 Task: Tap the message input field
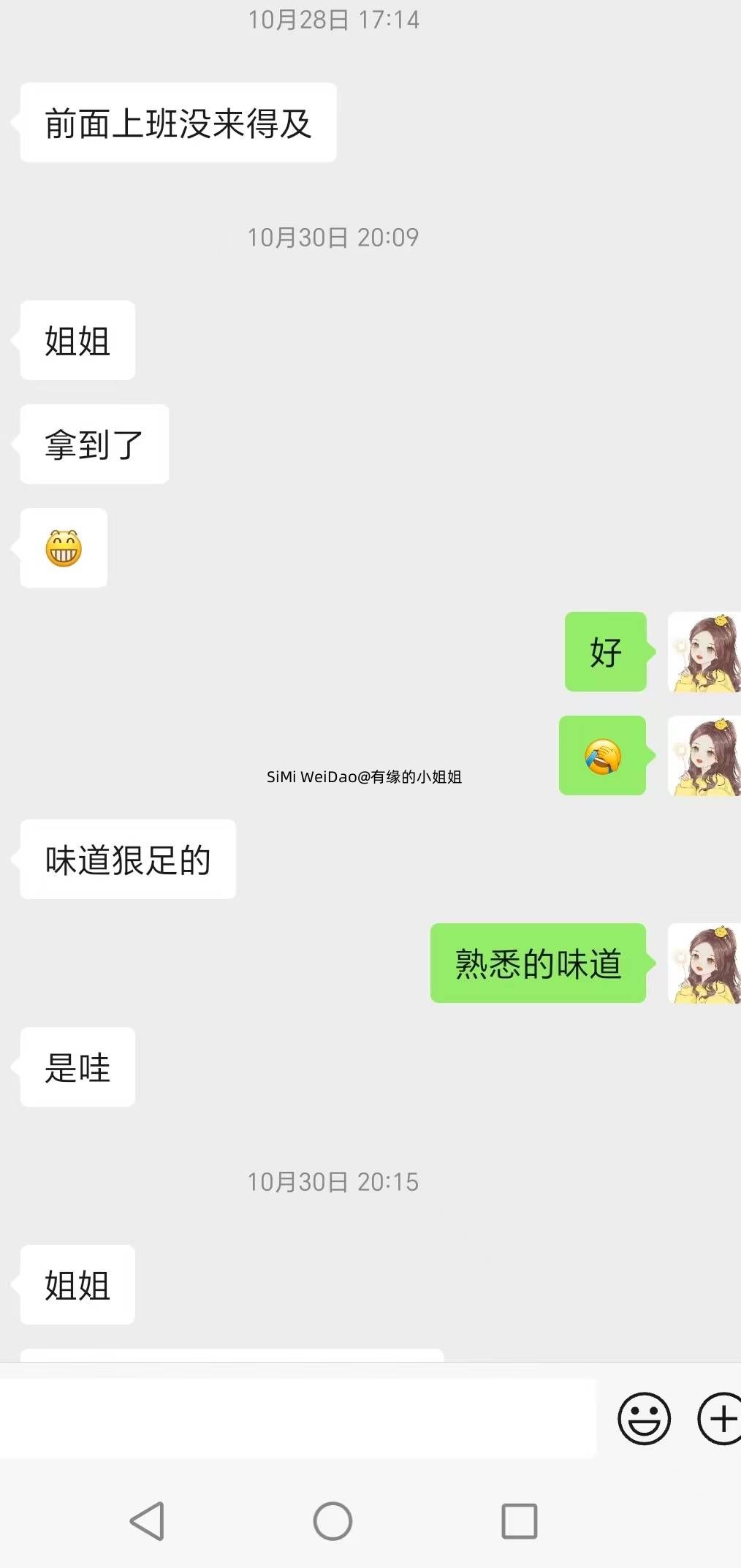tap(298, 1418)
